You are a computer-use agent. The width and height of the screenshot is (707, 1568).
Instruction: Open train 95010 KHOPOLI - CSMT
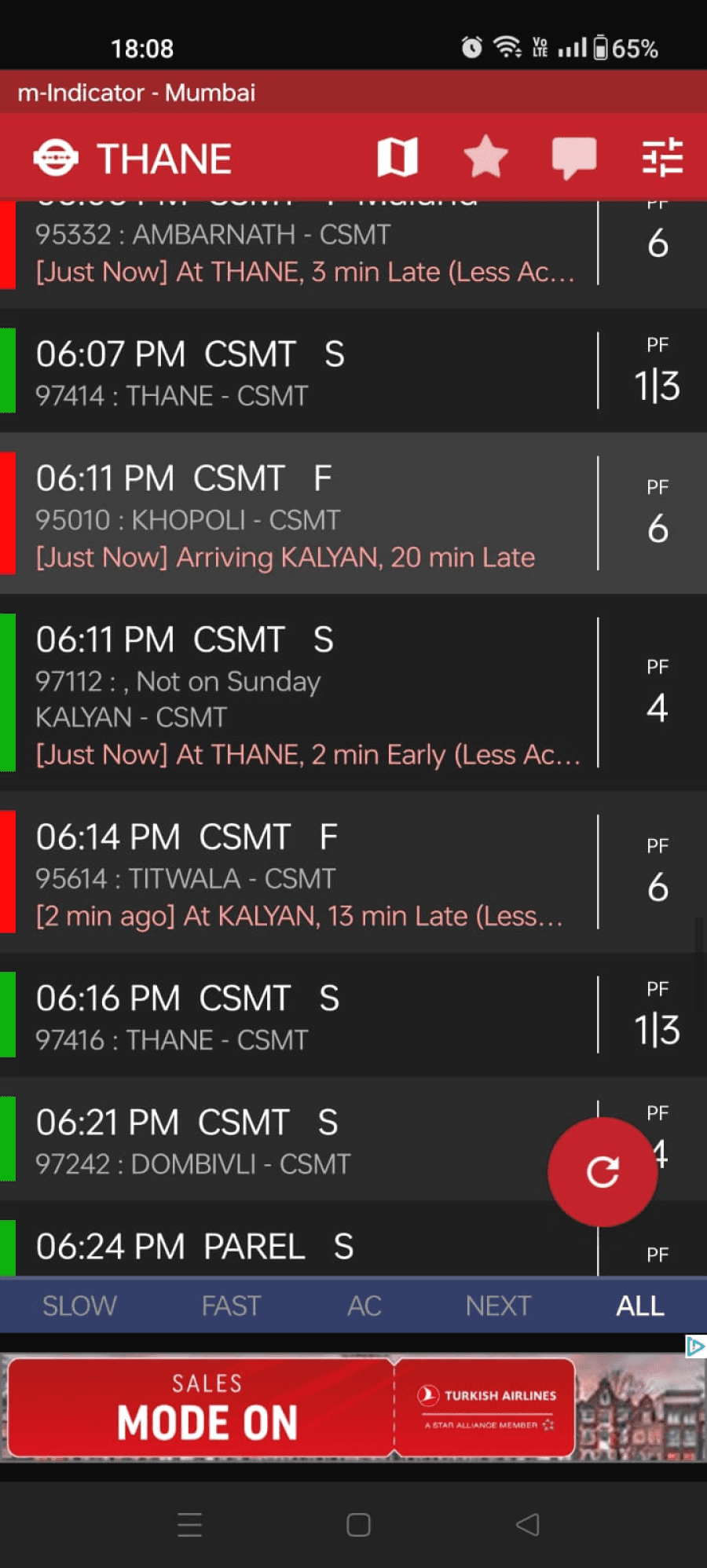pos(299,515)
